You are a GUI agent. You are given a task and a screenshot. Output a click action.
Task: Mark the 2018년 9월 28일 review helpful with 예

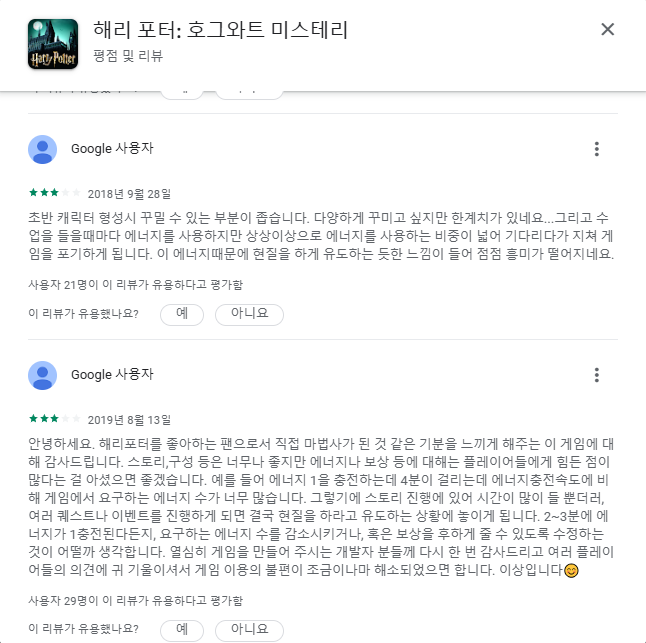(181, 314)
